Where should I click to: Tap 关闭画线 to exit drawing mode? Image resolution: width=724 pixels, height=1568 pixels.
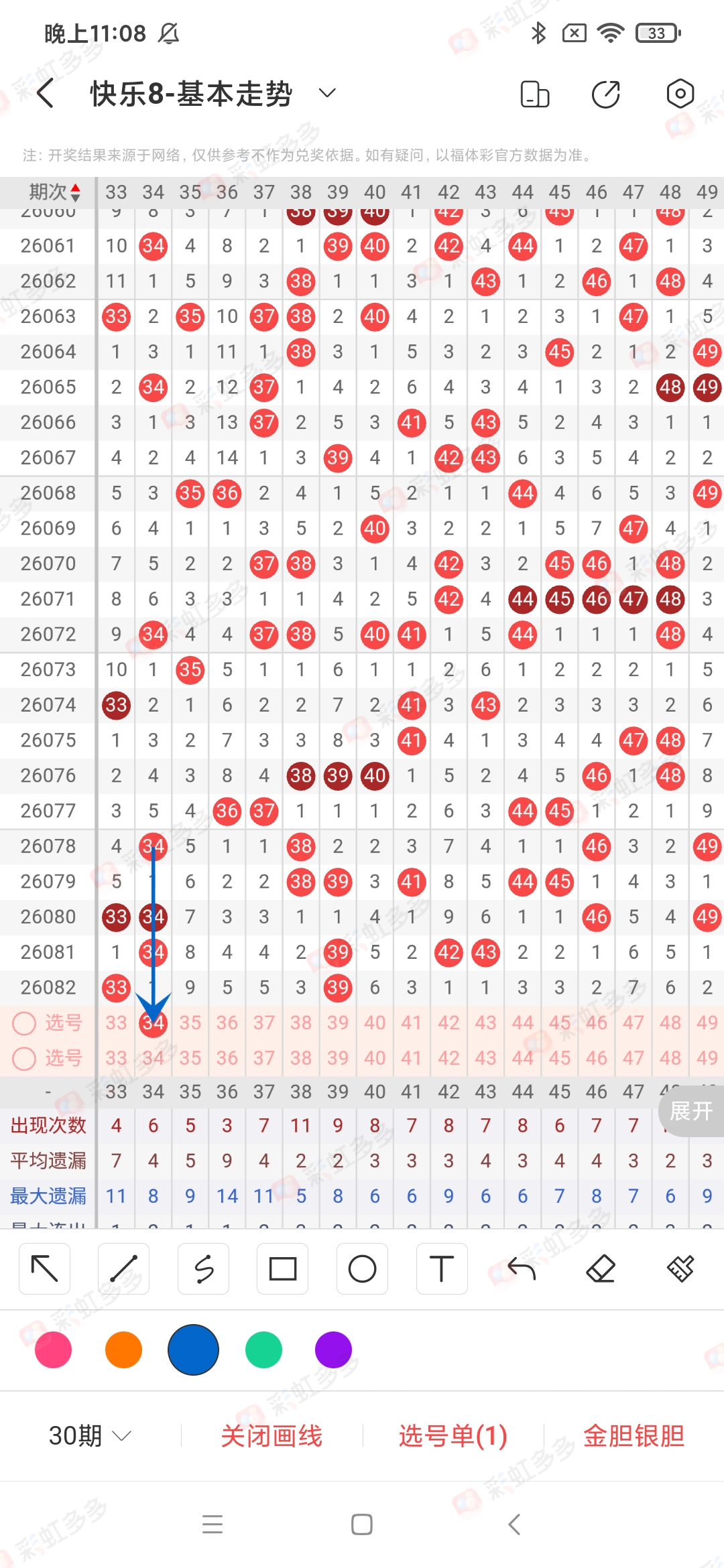(x=271, y=1435)
